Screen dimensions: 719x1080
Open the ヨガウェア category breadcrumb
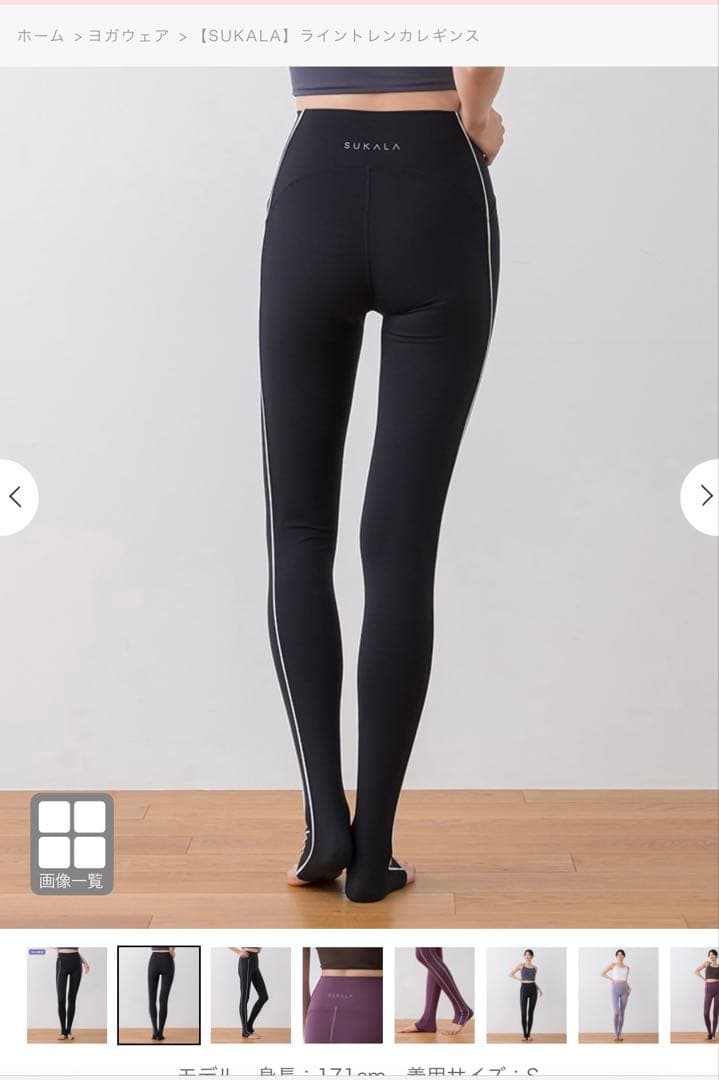128,36
